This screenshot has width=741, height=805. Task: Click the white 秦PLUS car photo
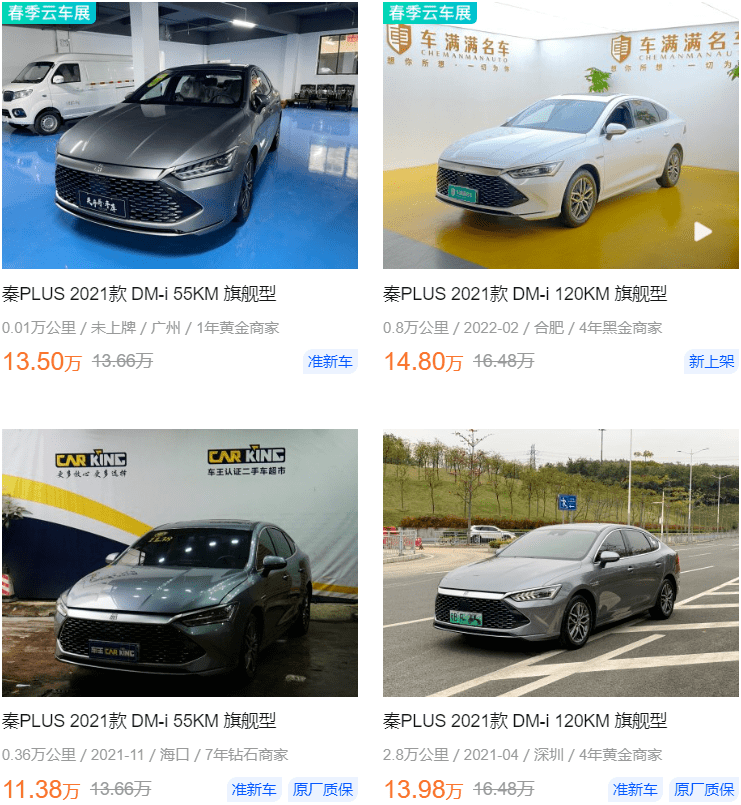pyautogui.click(x=555, y=139)
